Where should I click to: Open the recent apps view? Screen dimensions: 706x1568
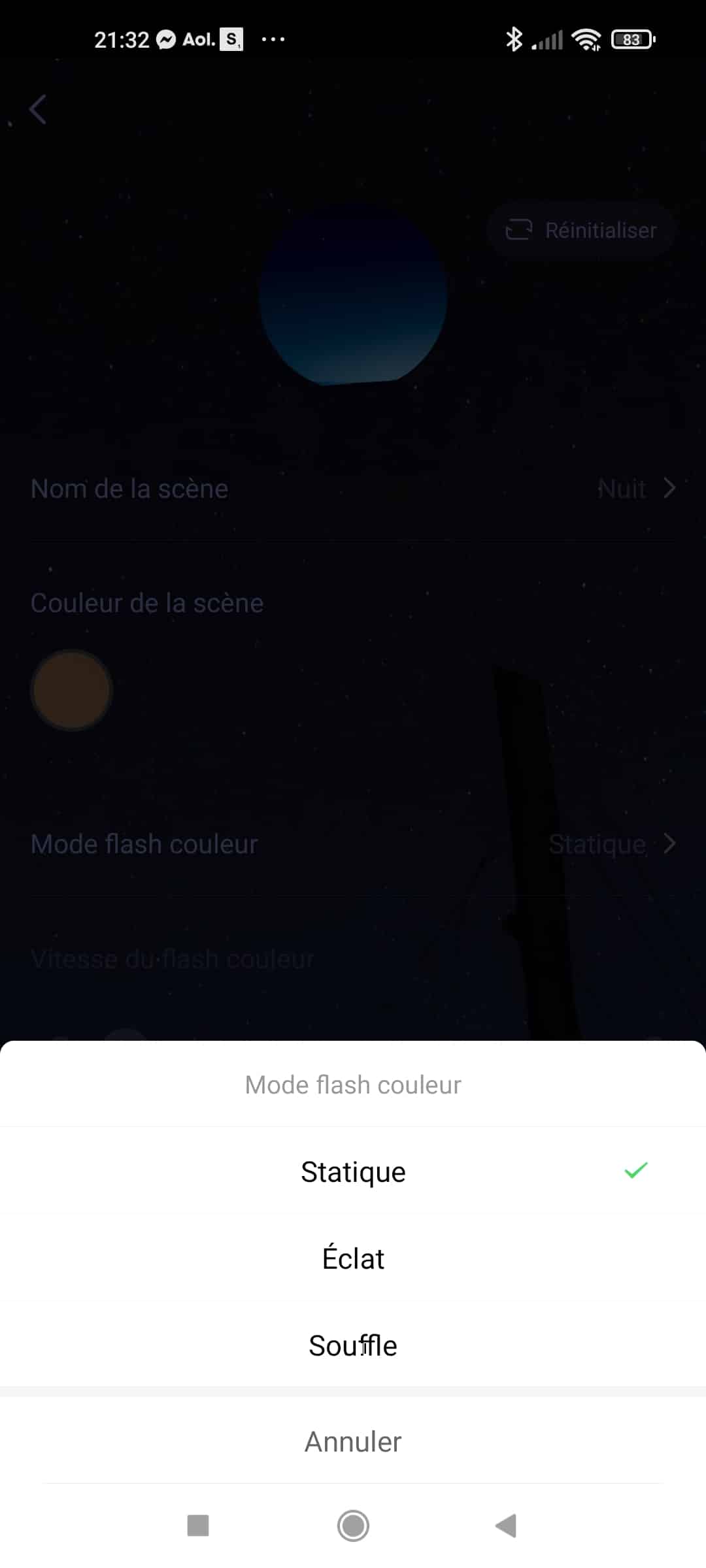(198, 1526)
